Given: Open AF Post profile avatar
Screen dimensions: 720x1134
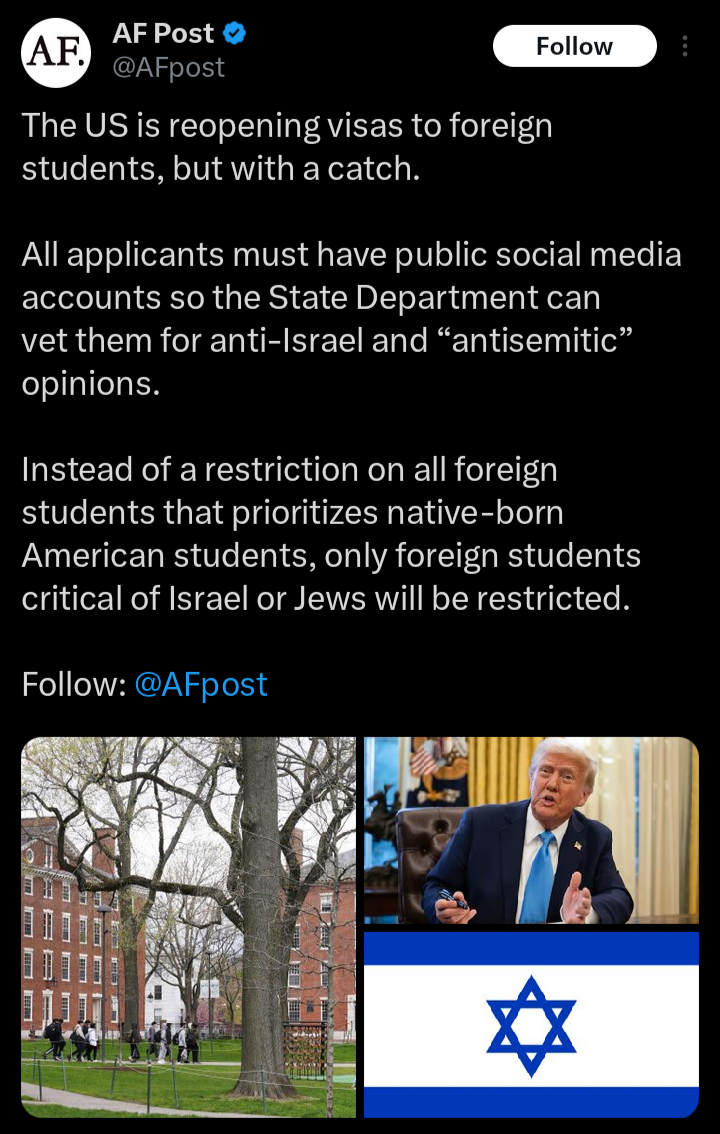Looking at the screenshot, I should pyautogui.click(x=56, y=49).
